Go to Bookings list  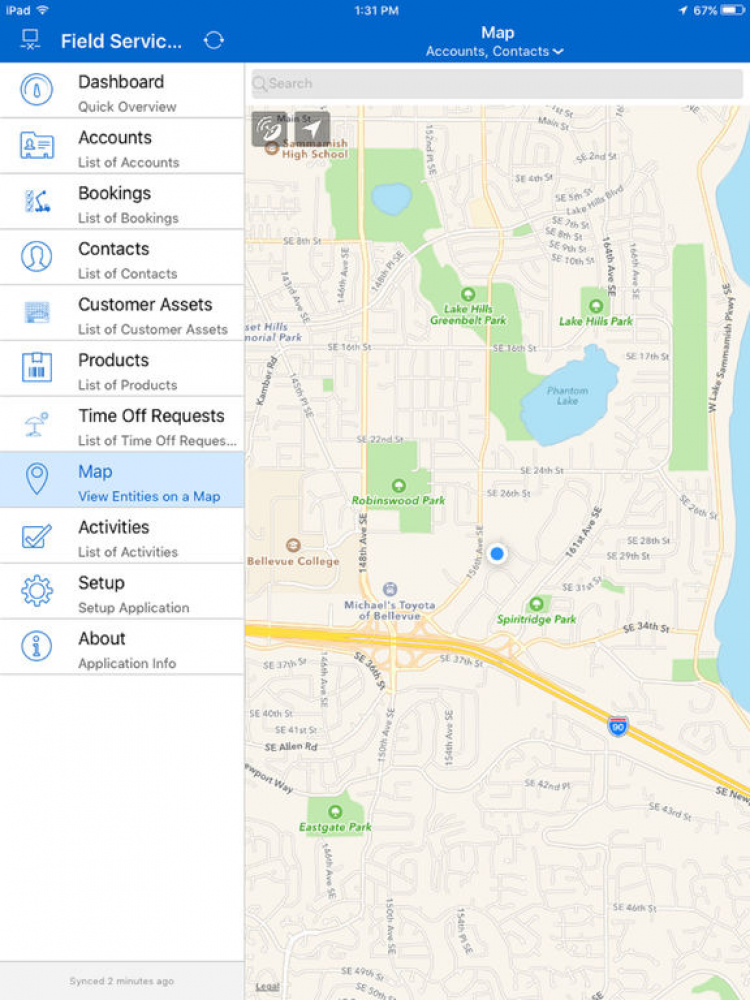point(122,203)
